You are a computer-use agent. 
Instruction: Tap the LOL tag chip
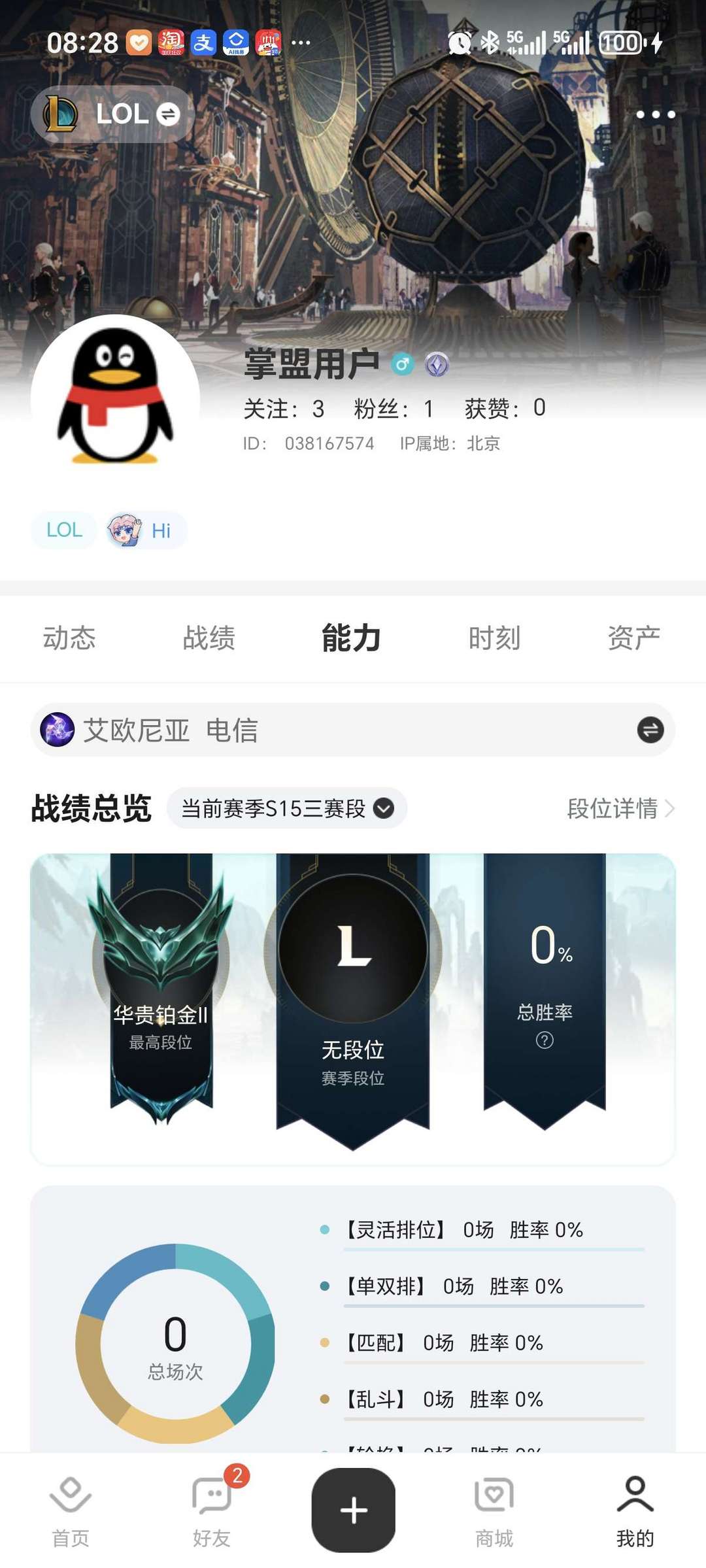pos(64,530)
